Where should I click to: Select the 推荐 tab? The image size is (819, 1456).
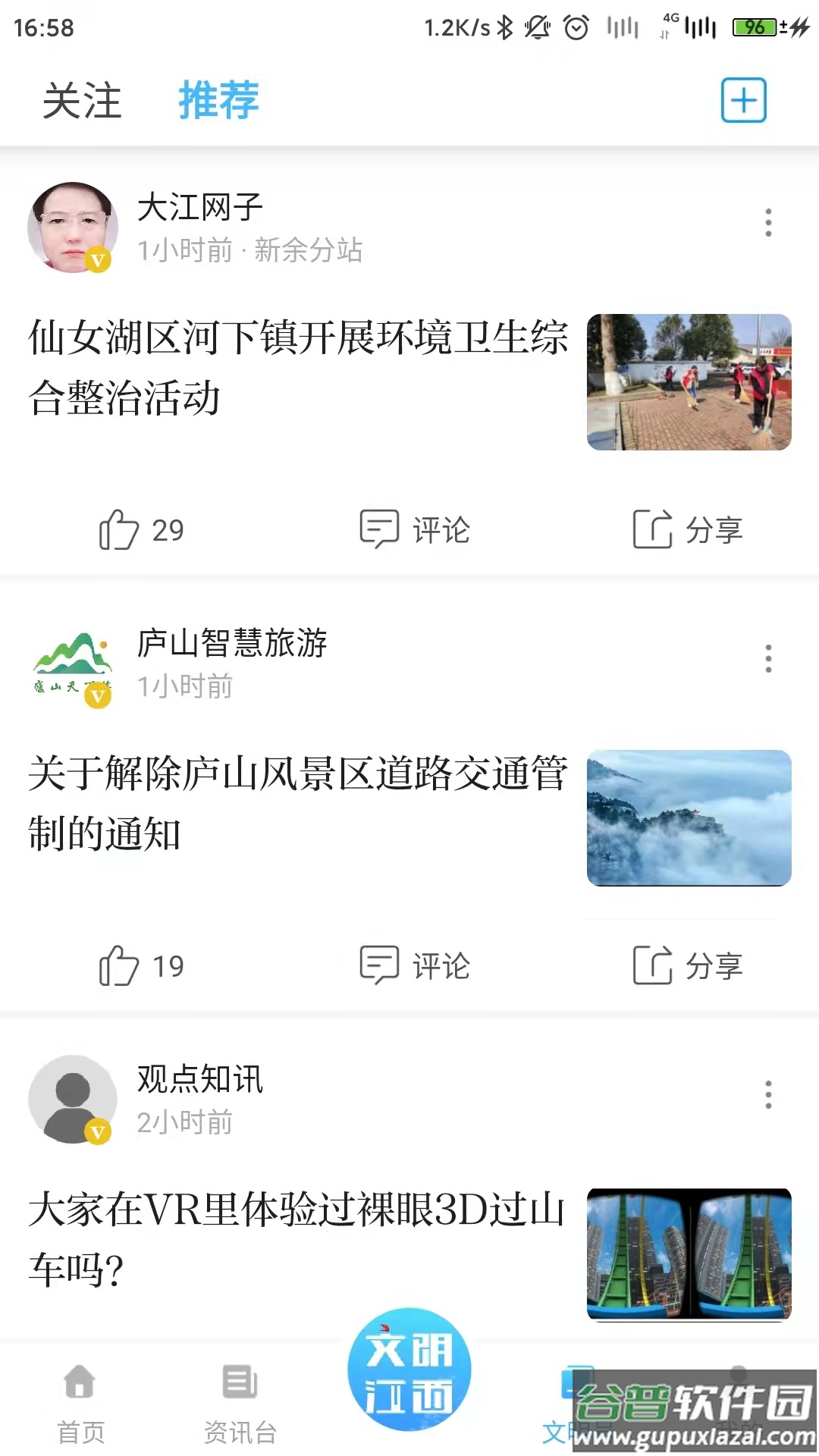pos(218,101)
